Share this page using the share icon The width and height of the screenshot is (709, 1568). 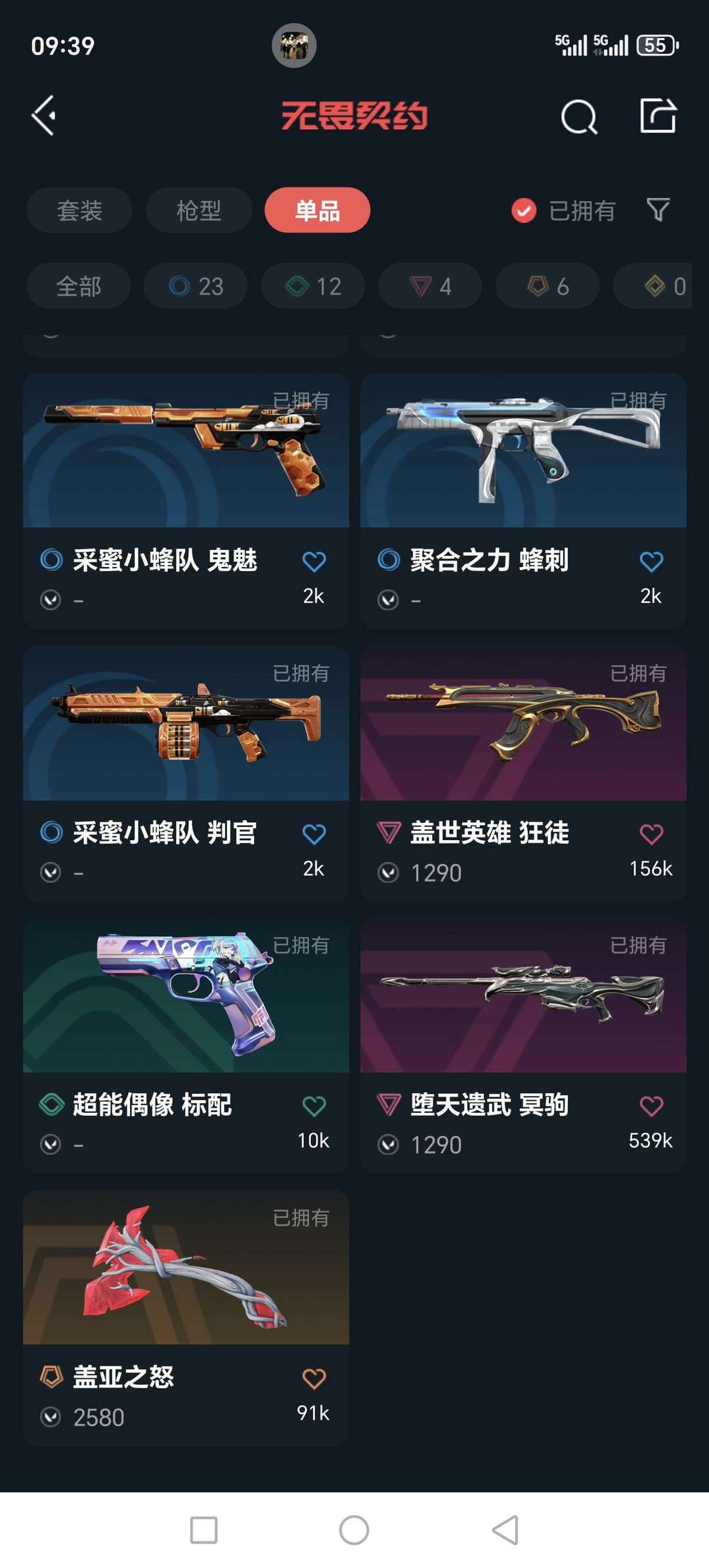(658, 116)
